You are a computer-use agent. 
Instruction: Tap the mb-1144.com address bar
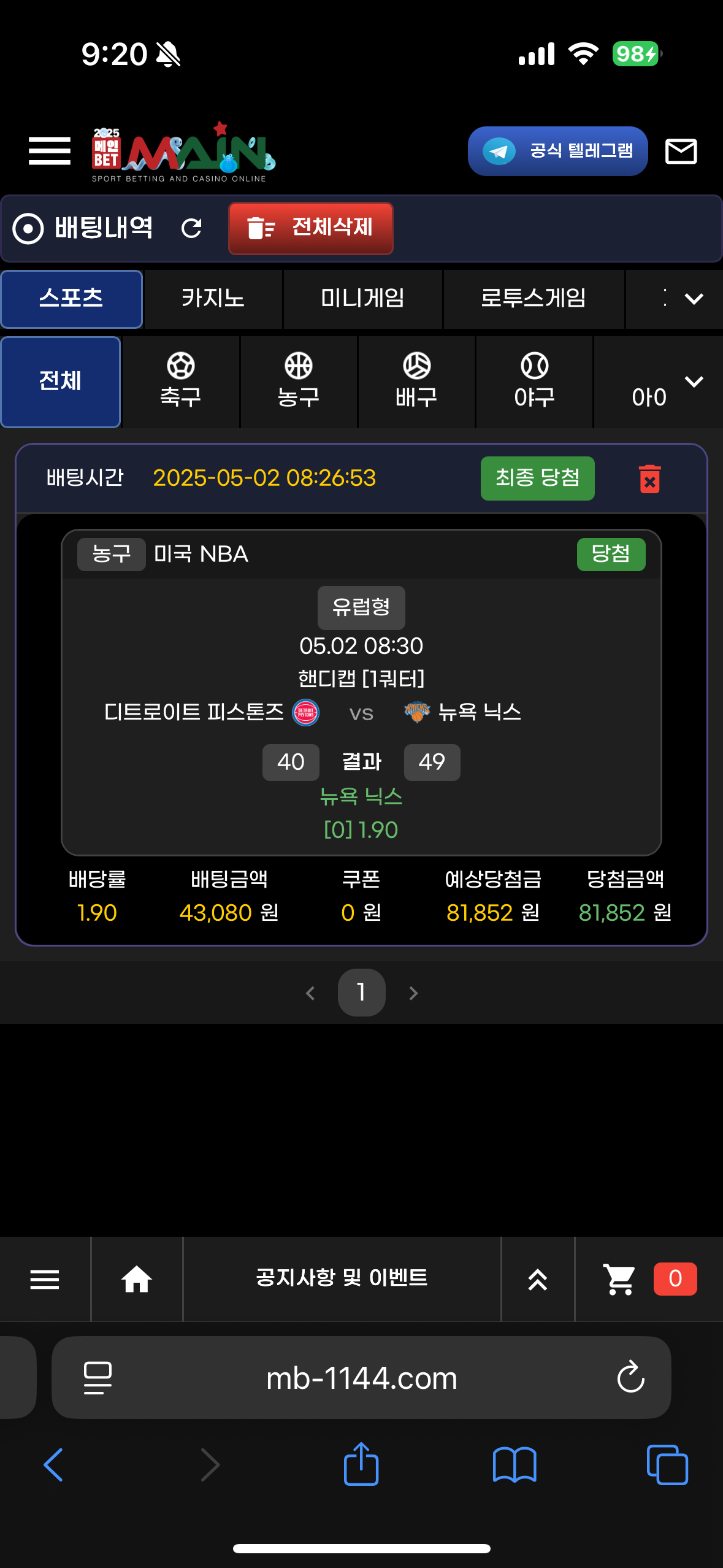point(361,1378)
